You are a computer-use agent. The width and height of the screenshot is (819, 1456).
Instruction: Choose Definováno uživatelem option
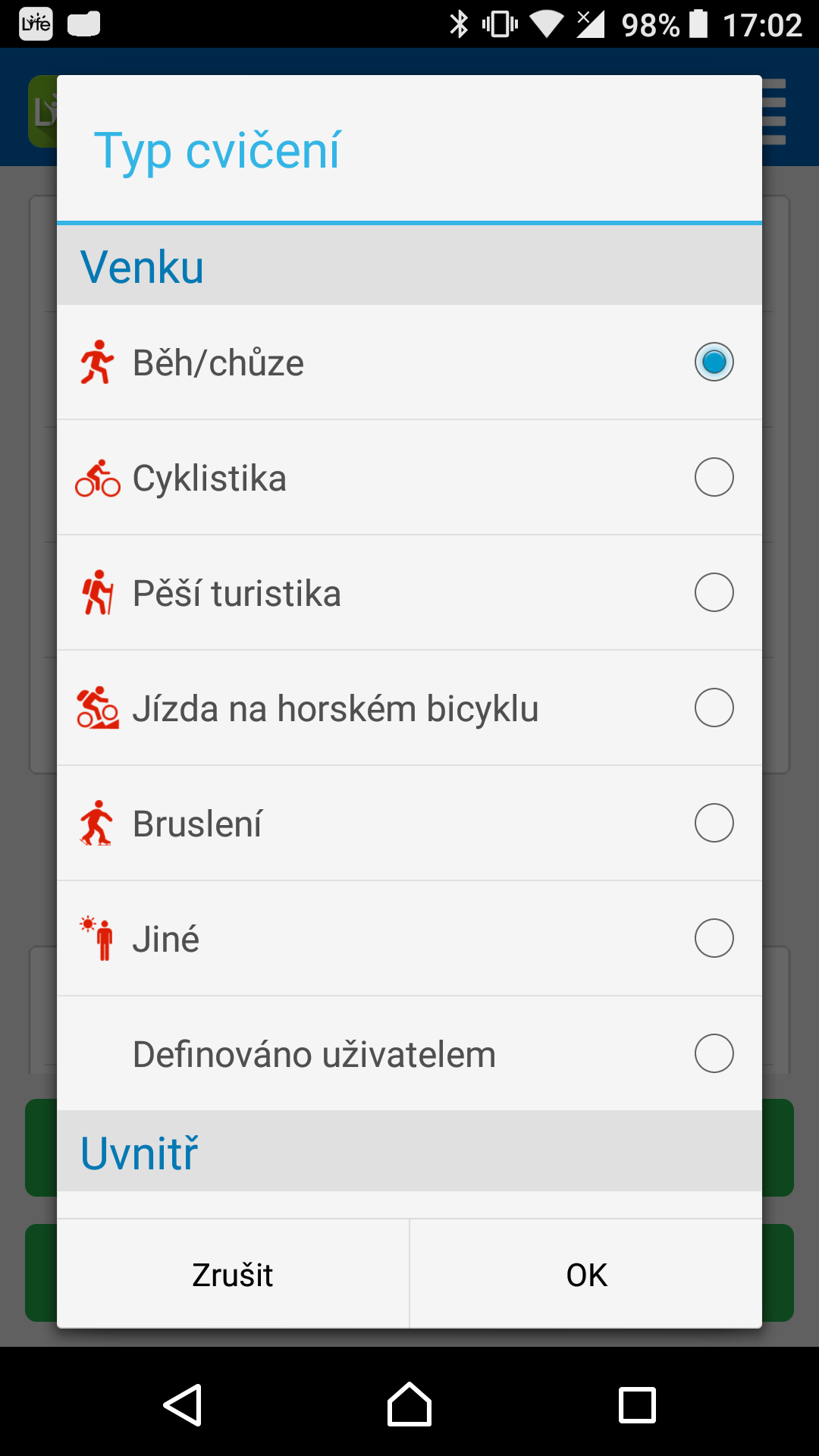(409, 1053)
